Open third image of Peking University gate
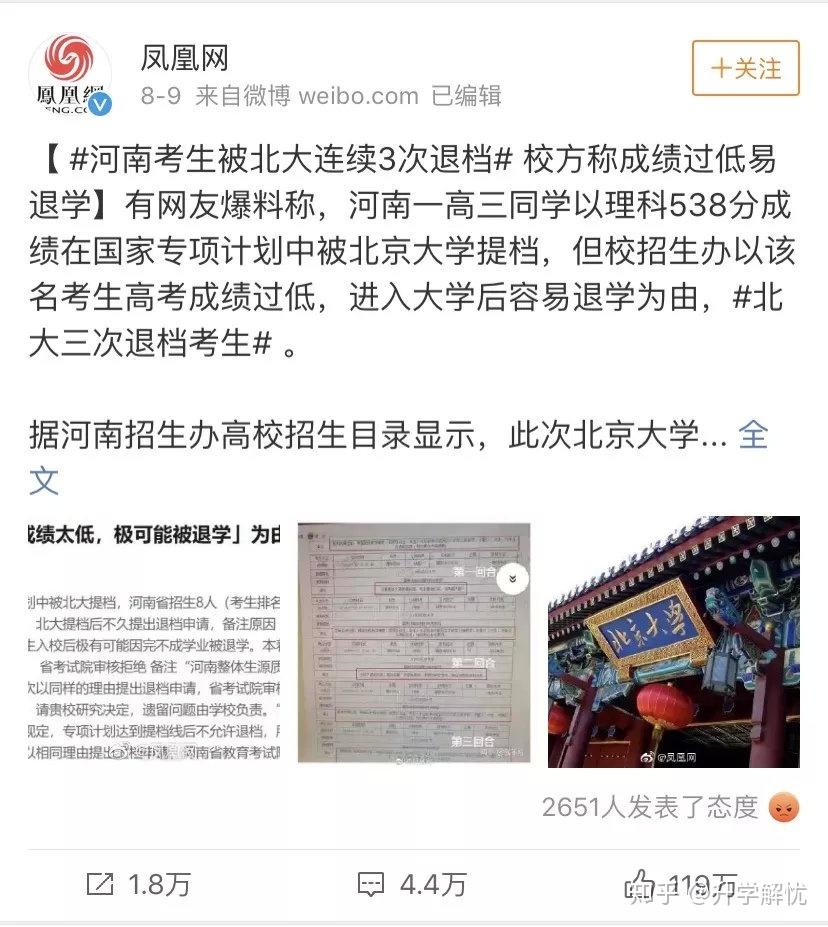 pyautogui.click(x=673, y=642)
